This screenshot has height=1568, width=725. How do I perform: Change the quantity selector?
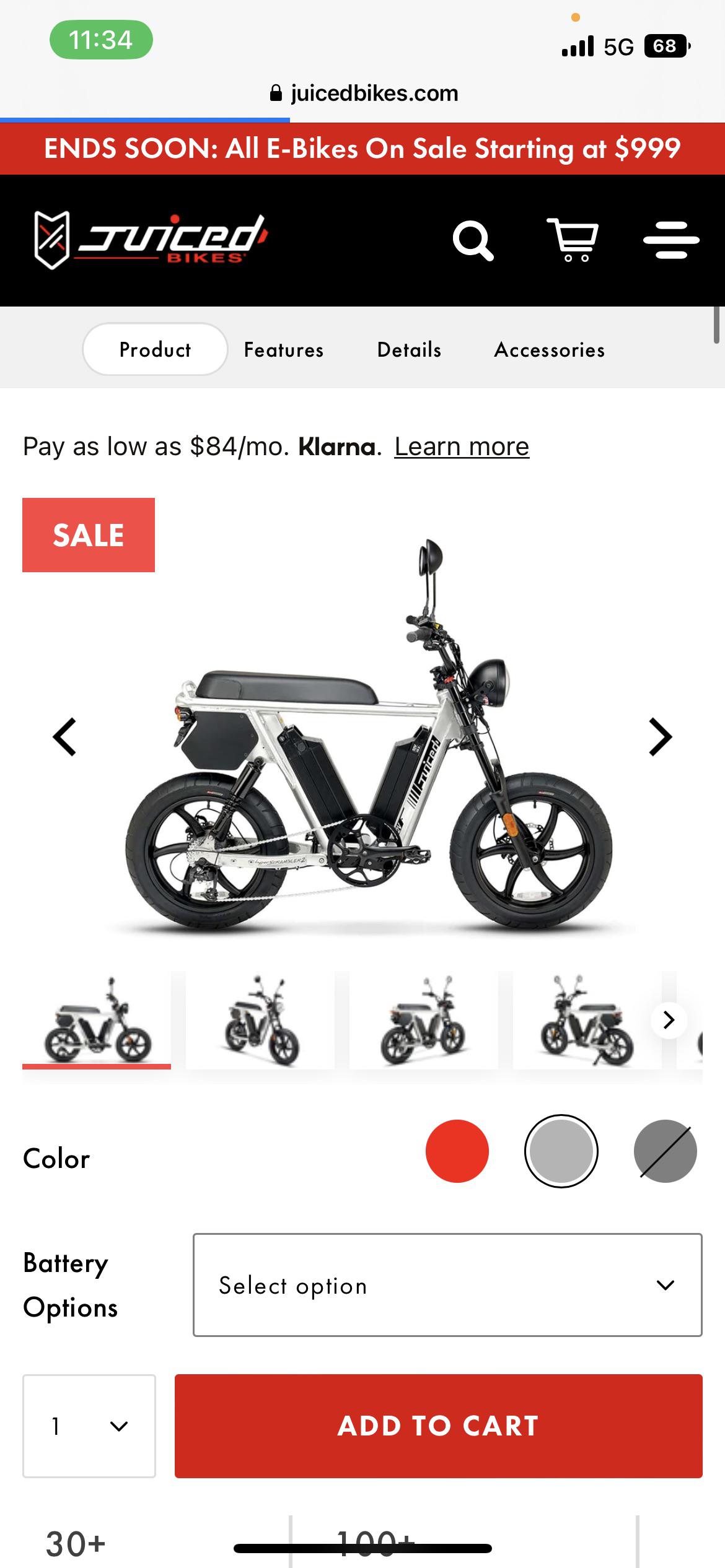tap(89, 1426)
